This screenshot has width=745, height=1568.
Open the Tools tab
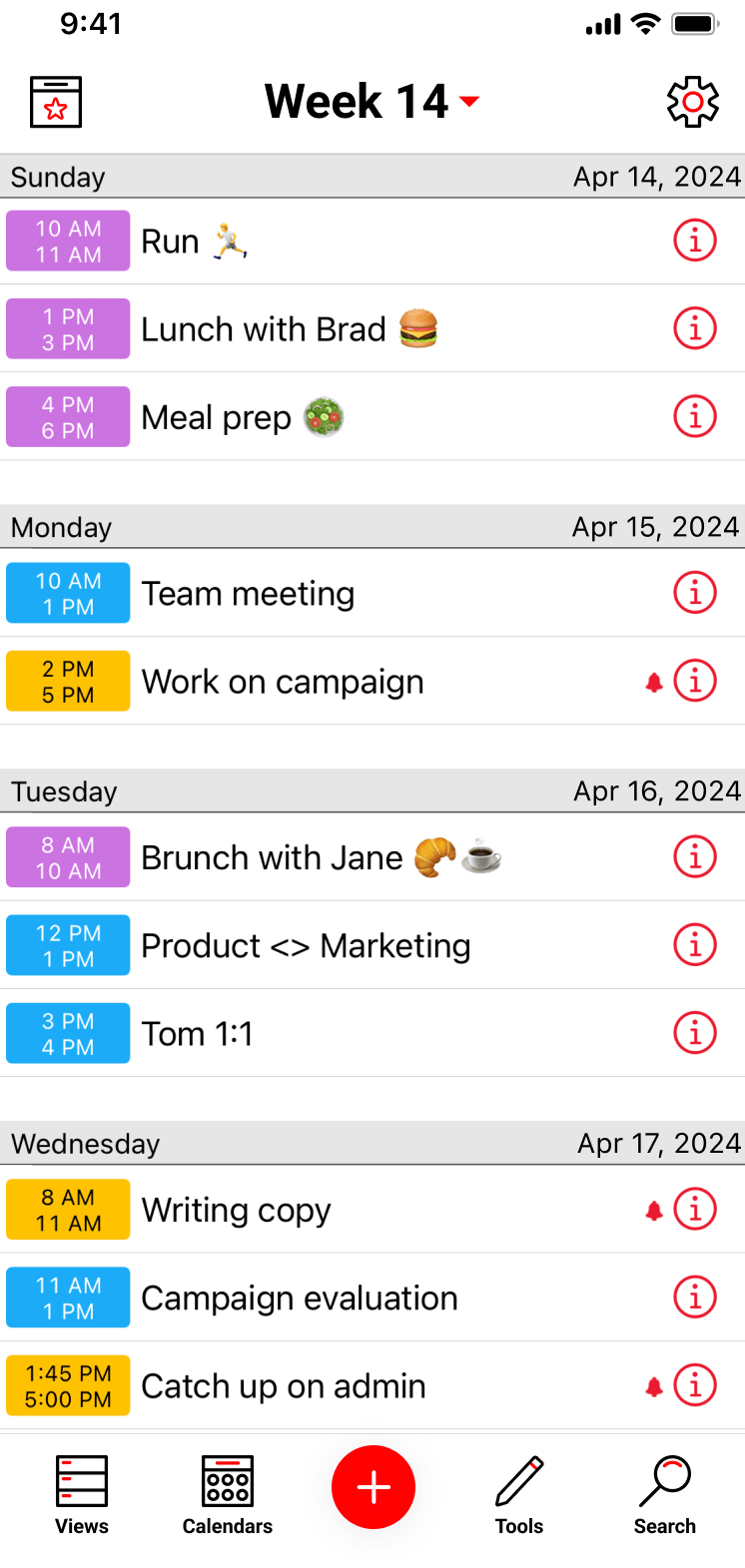tap(519, 1495)
